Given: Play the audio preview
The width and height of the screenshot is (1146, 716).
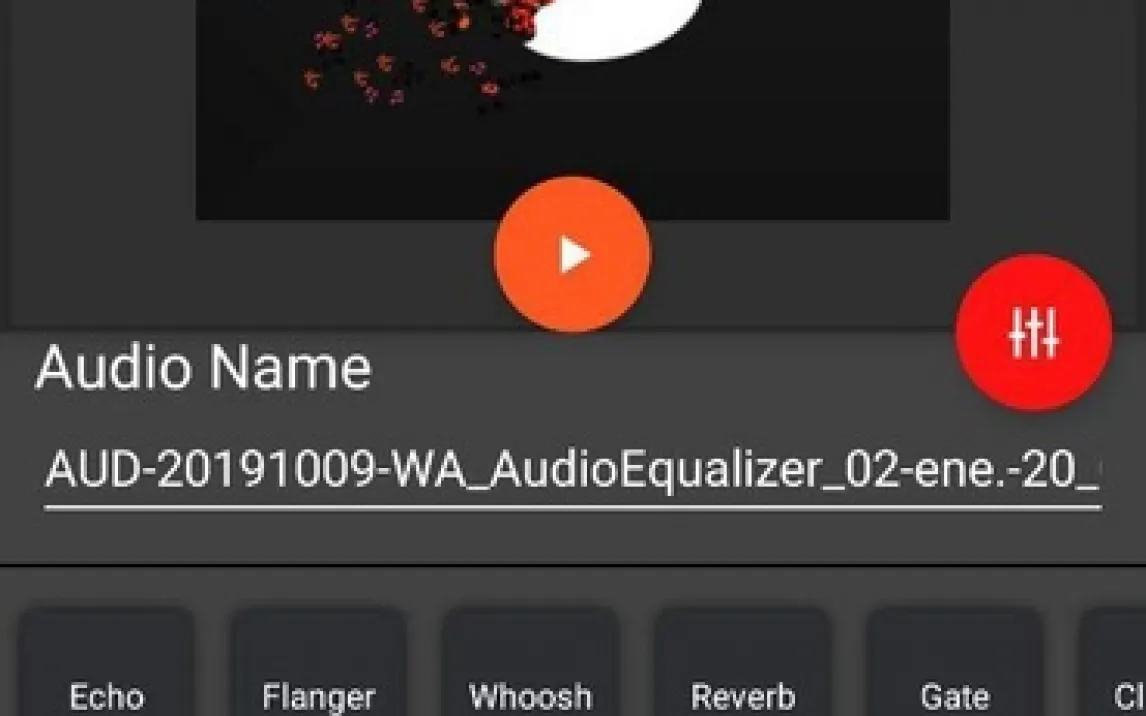Looking at the screenshot, I should tap(572, 255).
